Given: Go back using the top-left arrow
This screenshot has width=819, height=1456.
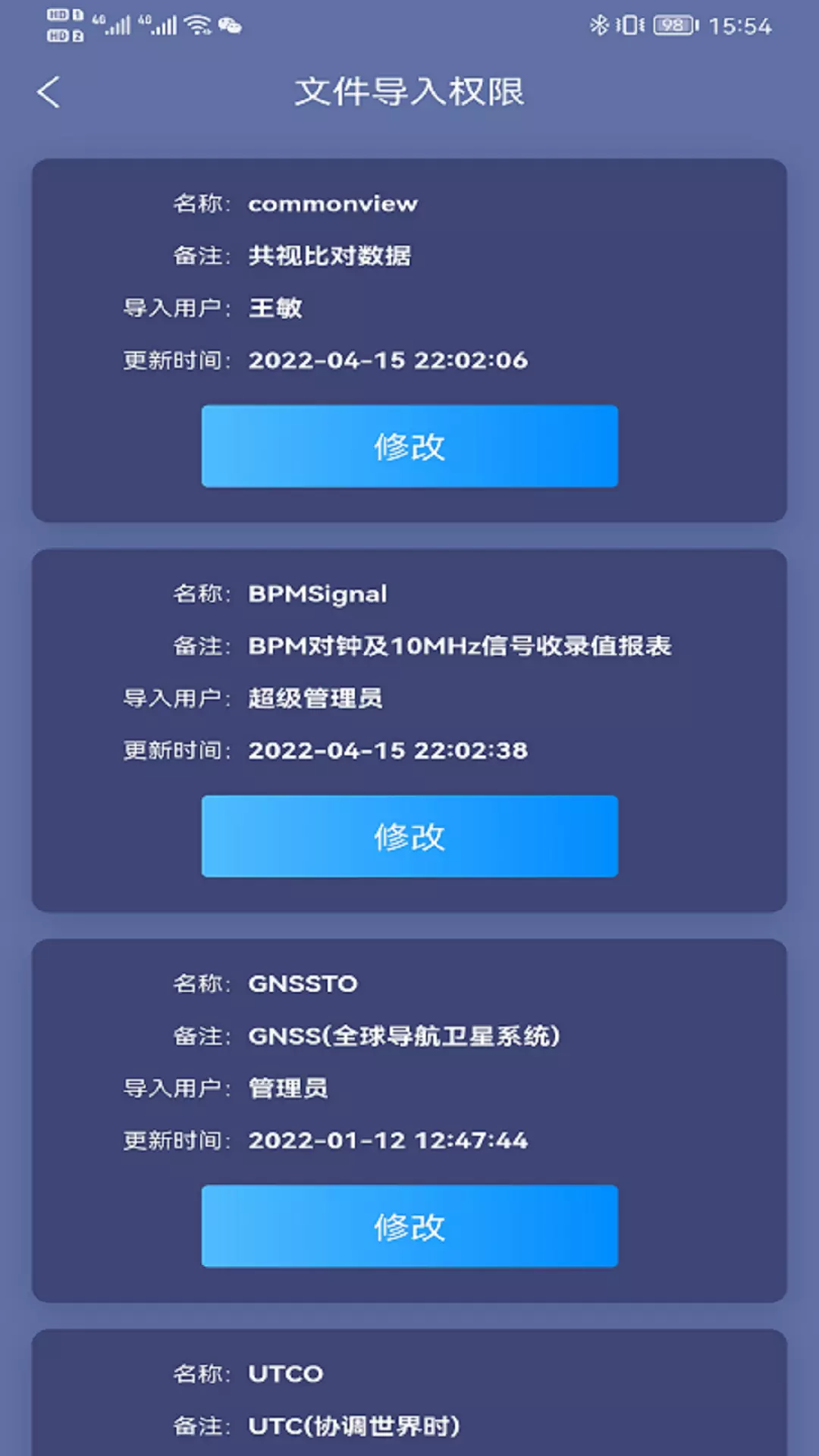Looking at the screenshot, I should pos(49,93).
